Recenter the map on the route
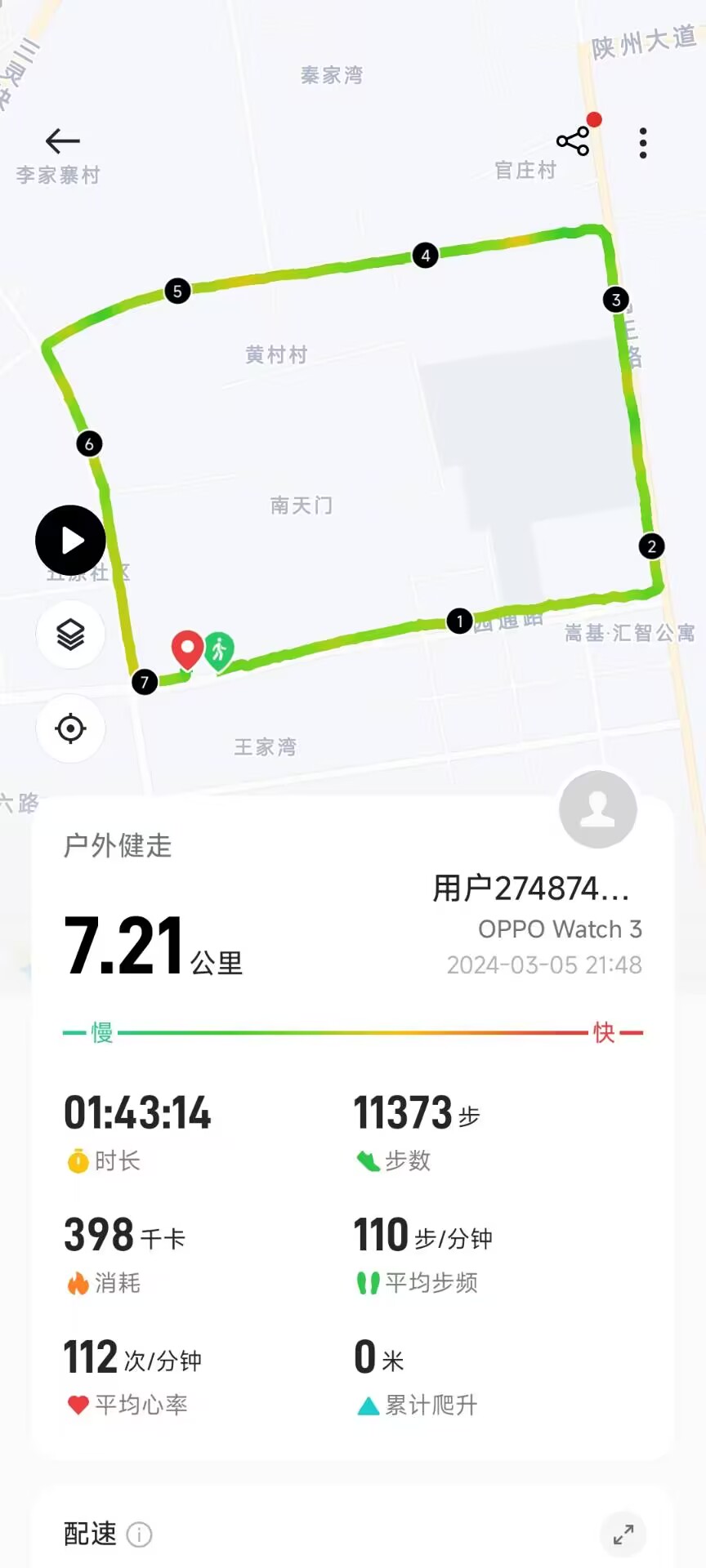The width and height of the screenshot is (706, 1568). click(71, 728)
